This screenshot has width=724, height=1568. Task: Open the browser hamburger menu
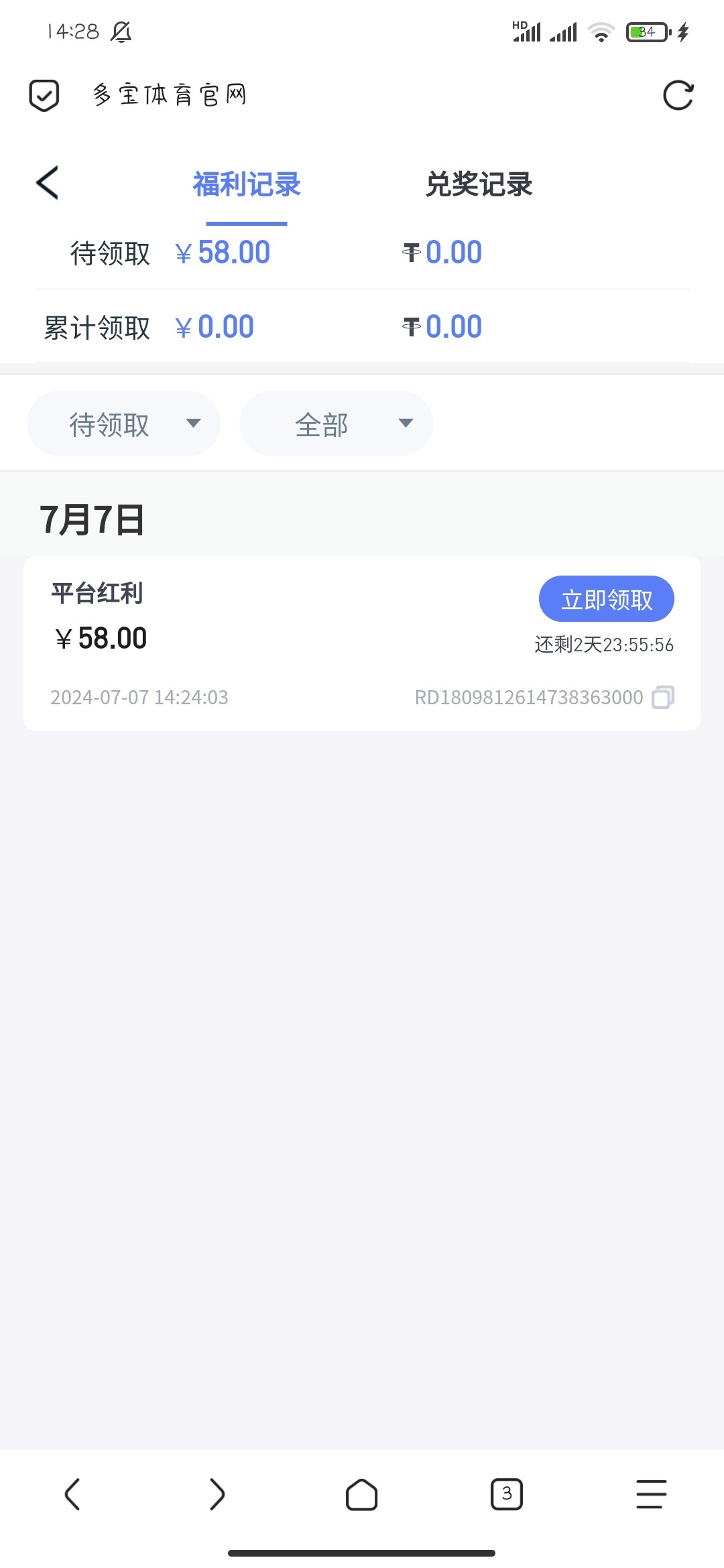click(652, 1494)
